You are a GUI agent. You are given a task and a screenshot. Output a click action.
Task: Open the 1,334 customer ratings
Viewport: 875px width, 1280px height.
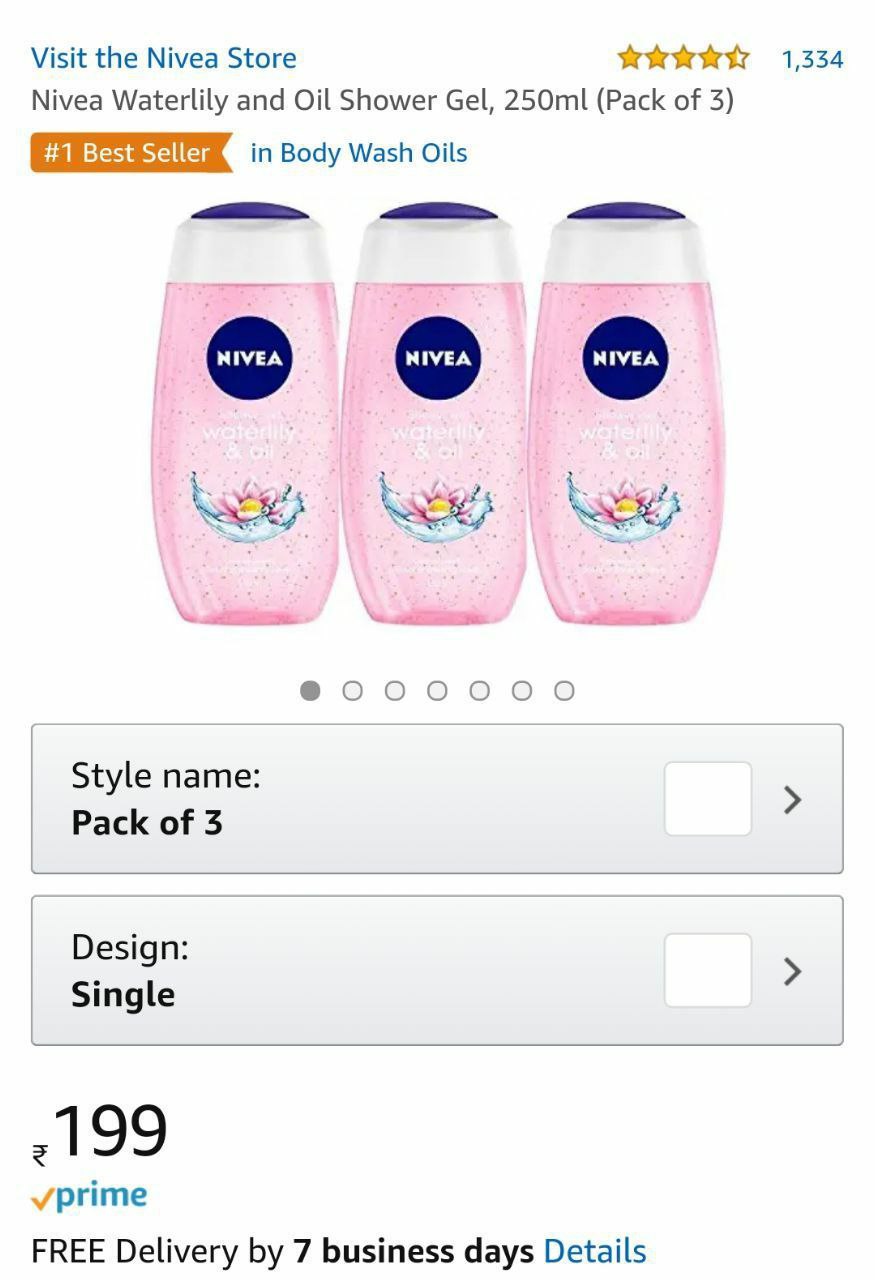pyautogui.click(x=811, y=59)
